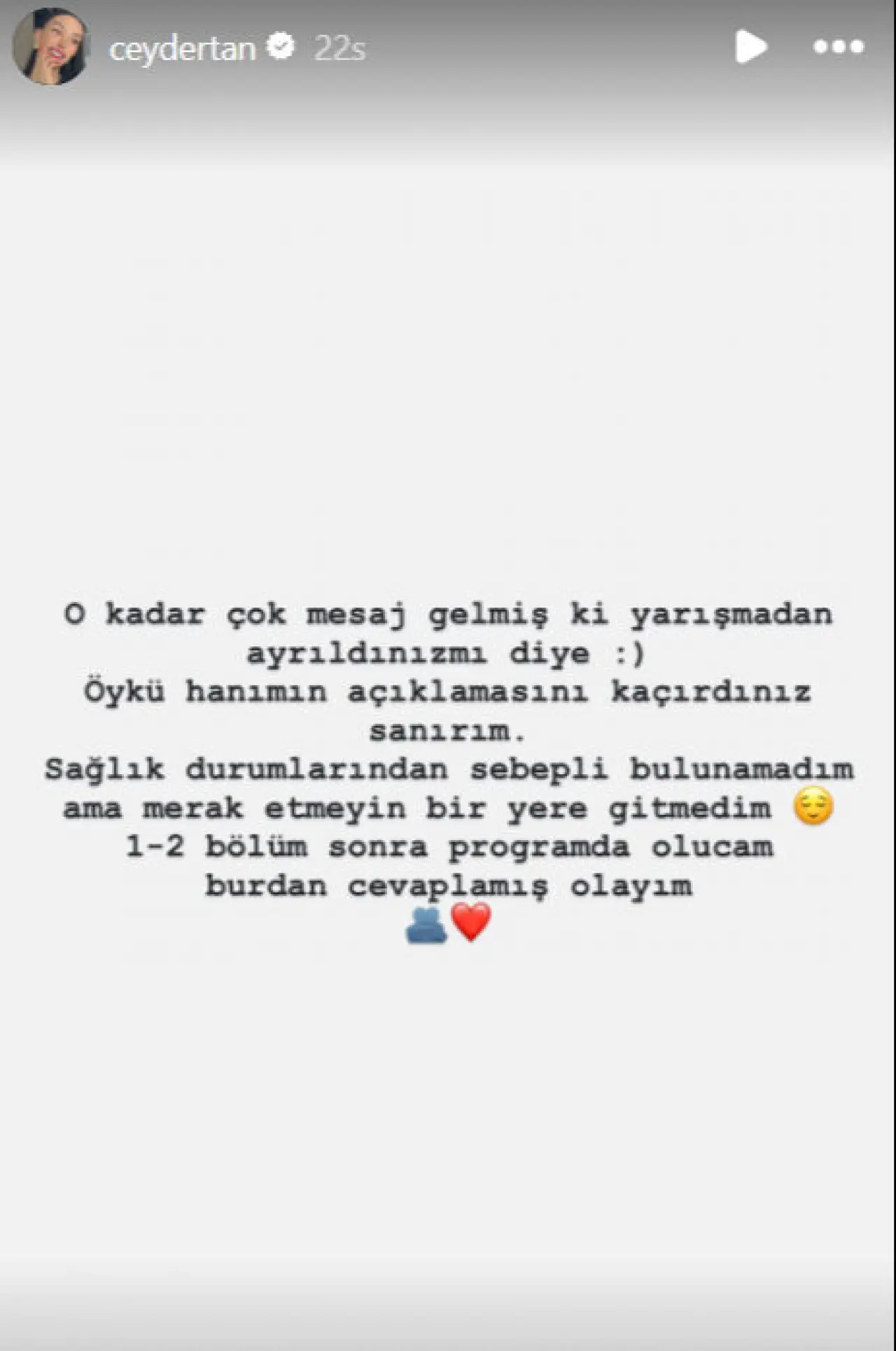Click the story progress bar at top

(448, 6)
